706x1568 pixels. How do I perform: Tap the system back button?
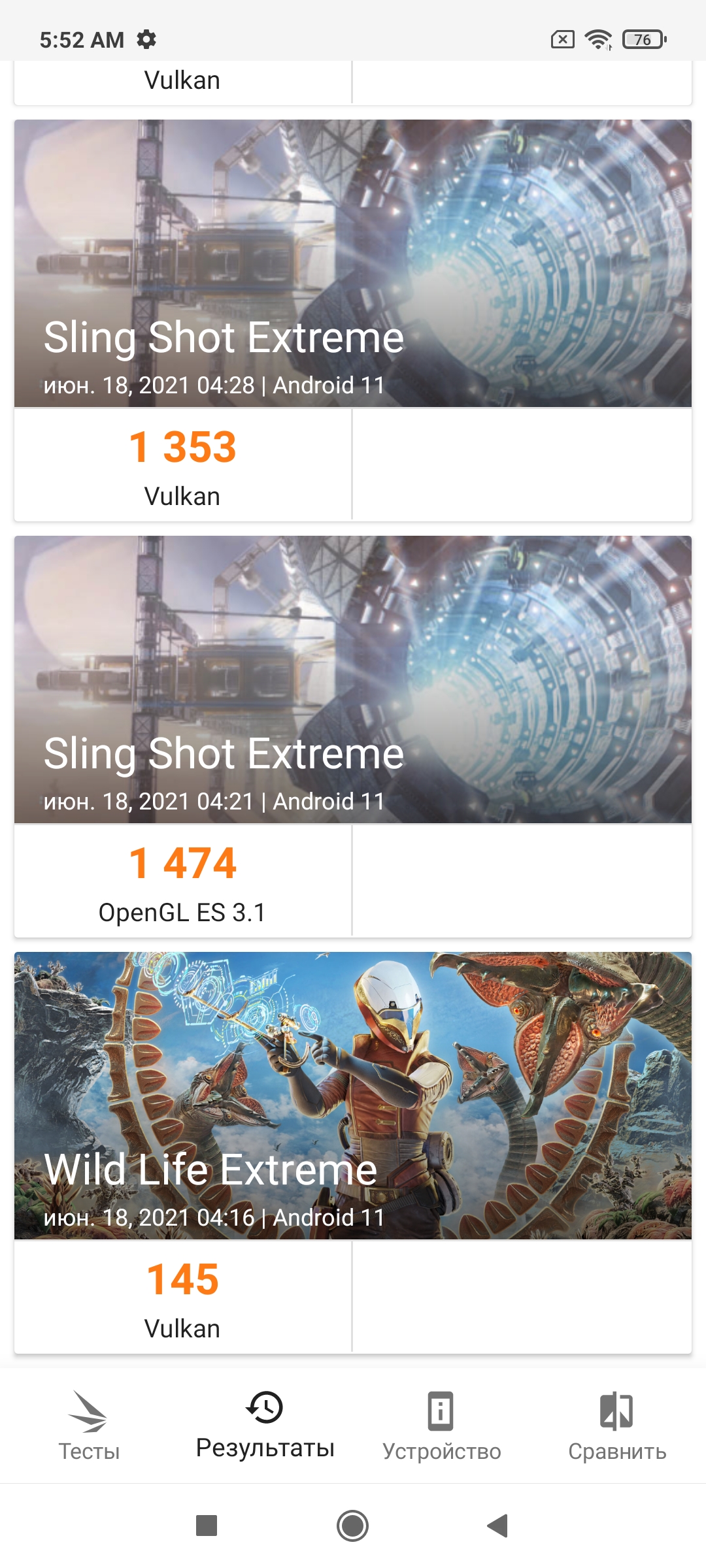[498, 1526]
